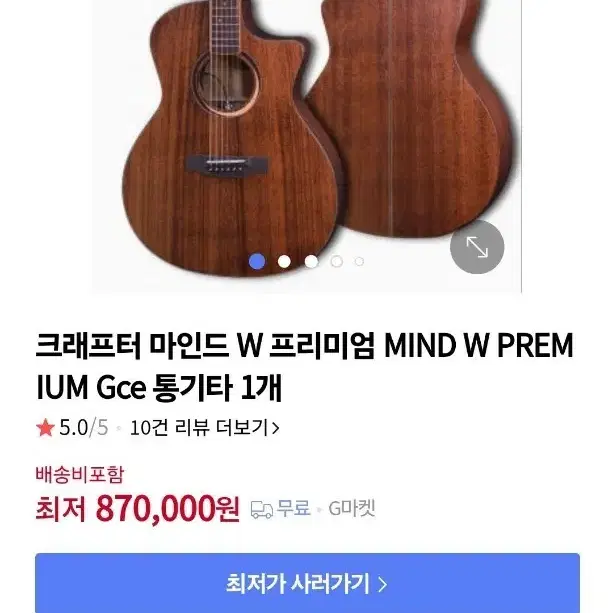This screenshot has height=613, width=613.
Task: Expand the guitar image to fullscreen
Action: [x=477, y=246]
